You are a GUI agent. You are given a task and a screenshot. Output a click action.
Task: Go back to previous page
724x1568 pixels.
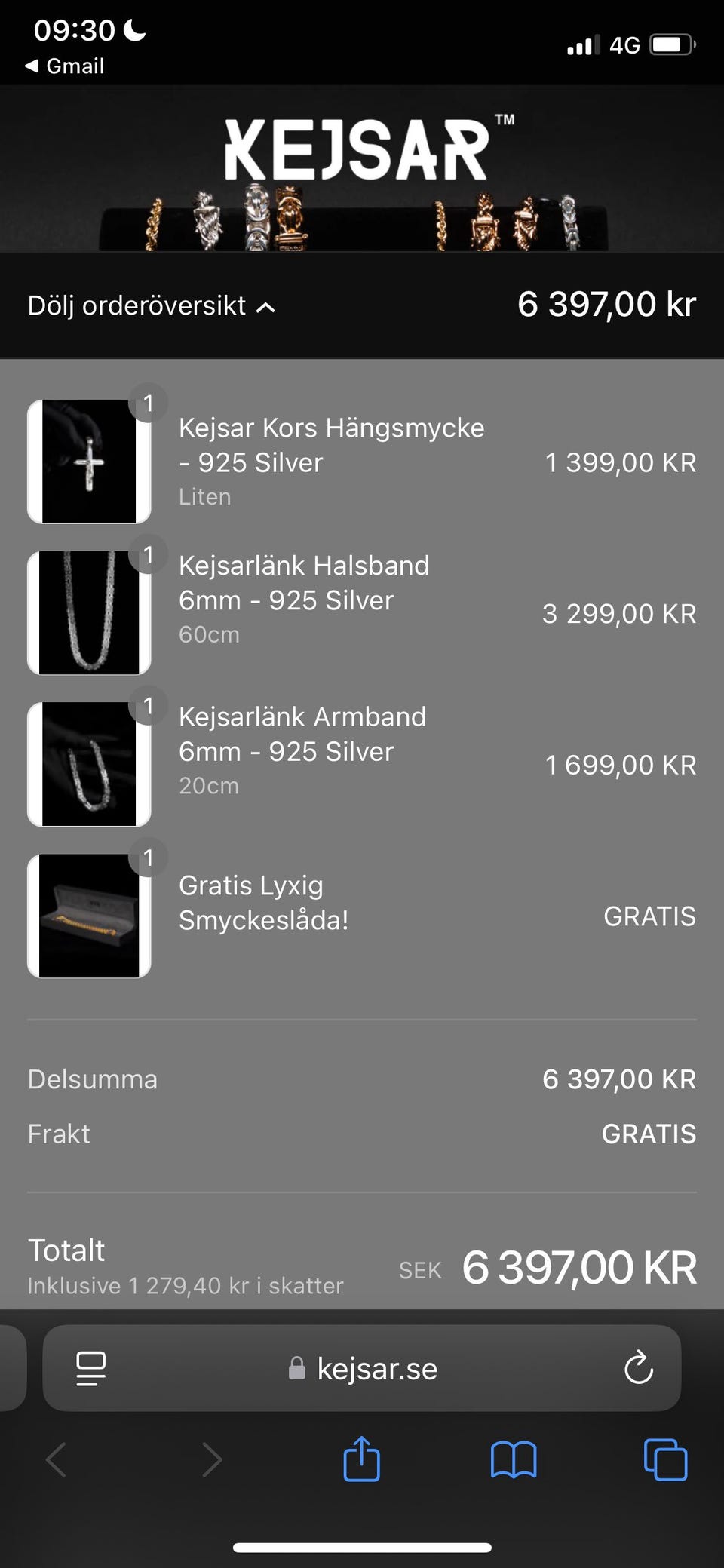point(57,1460)
